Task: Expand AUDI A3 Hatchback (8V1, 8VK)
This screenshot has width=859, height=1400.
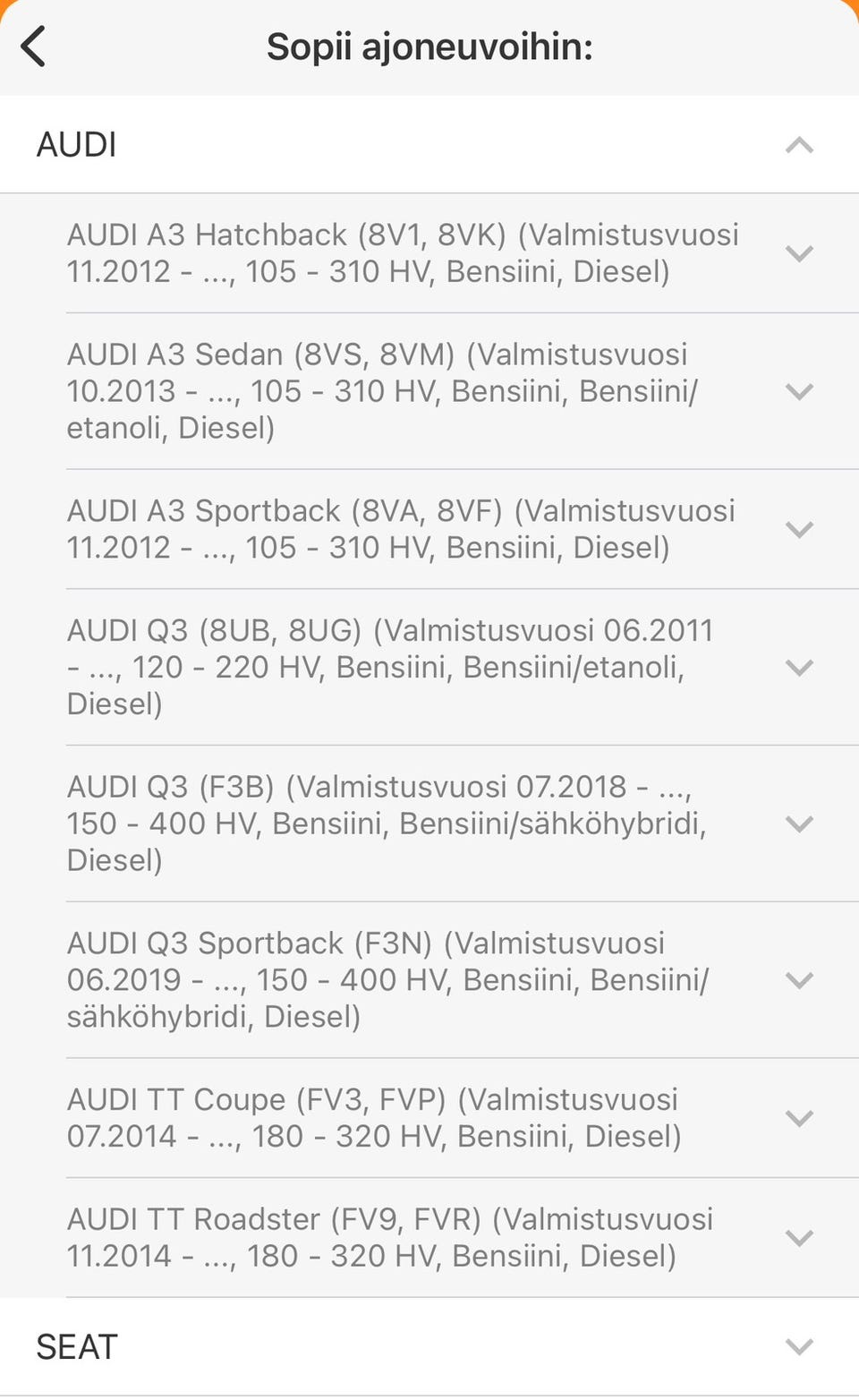Action: click(798, 253)
